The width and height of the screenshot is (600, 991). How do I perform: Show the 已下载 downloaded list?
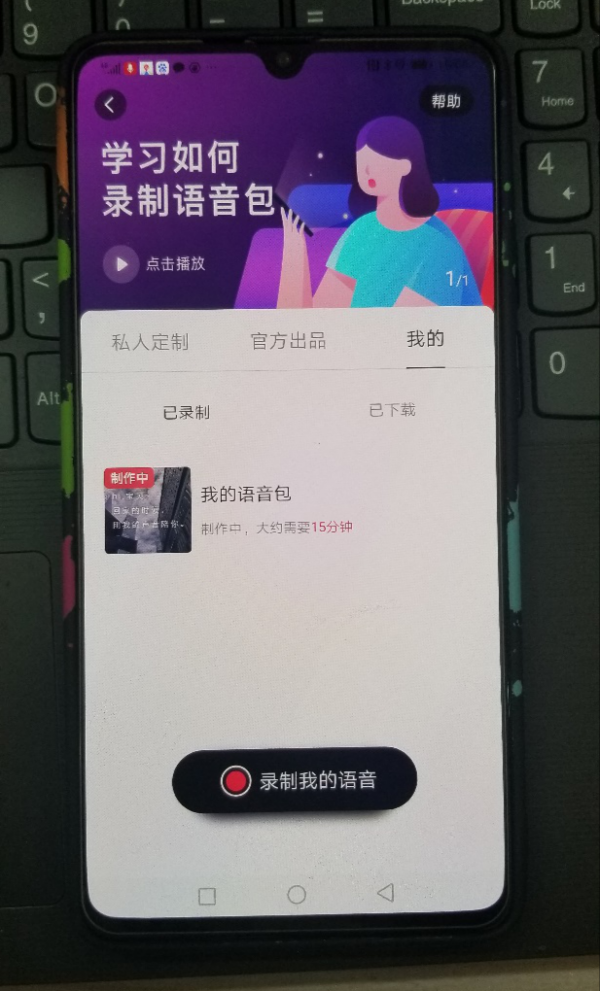[391, 410]
